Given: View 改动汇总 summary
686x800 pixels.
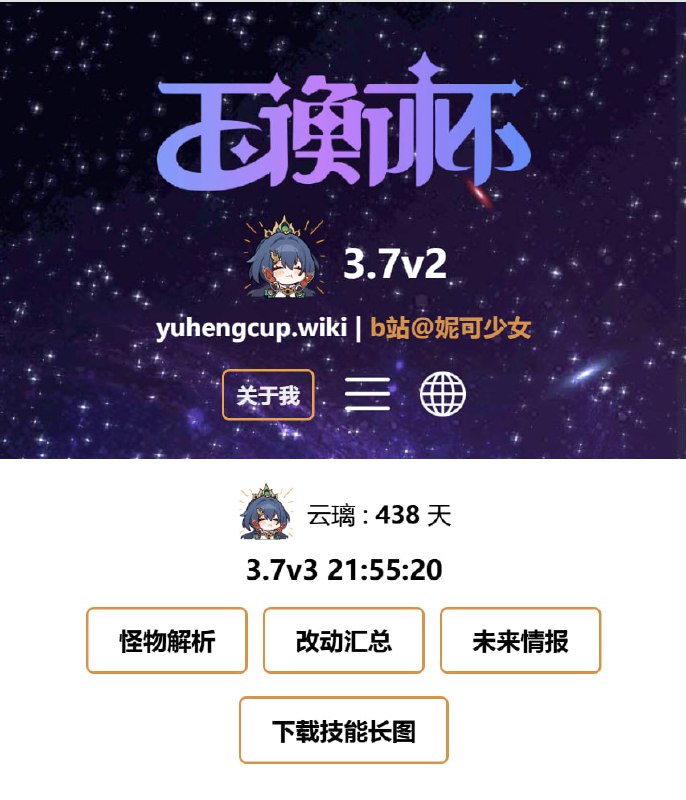Looking at the screenshot, I should click(344, 641).
